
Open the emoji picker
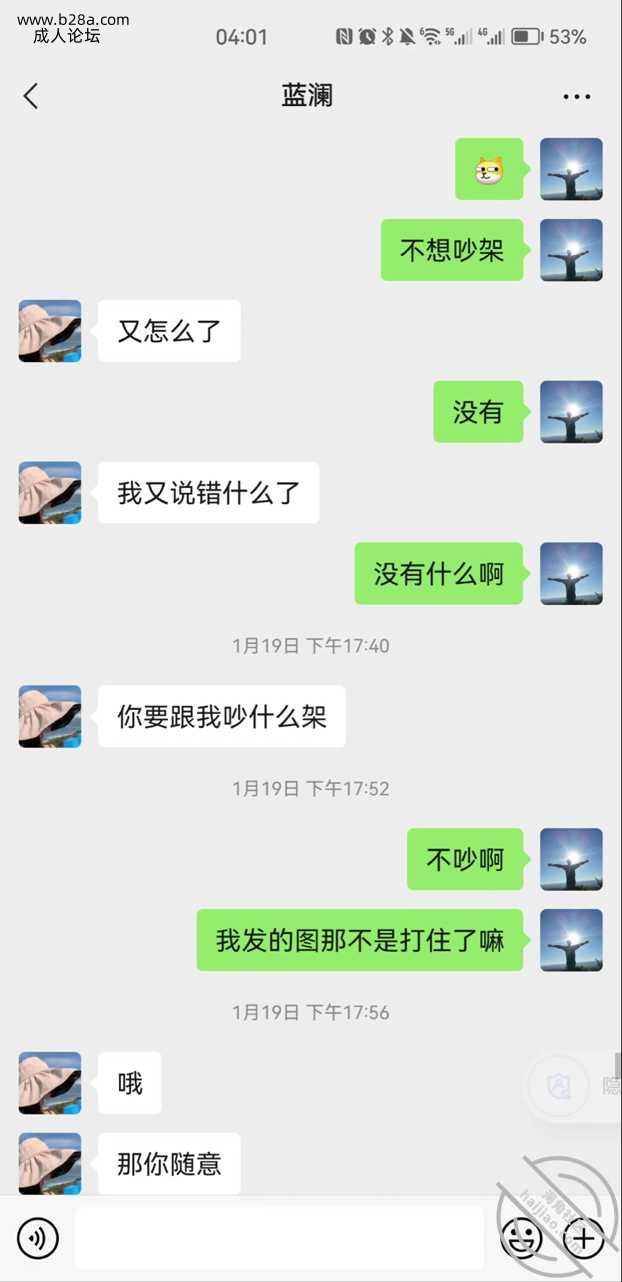(521, 1239)
